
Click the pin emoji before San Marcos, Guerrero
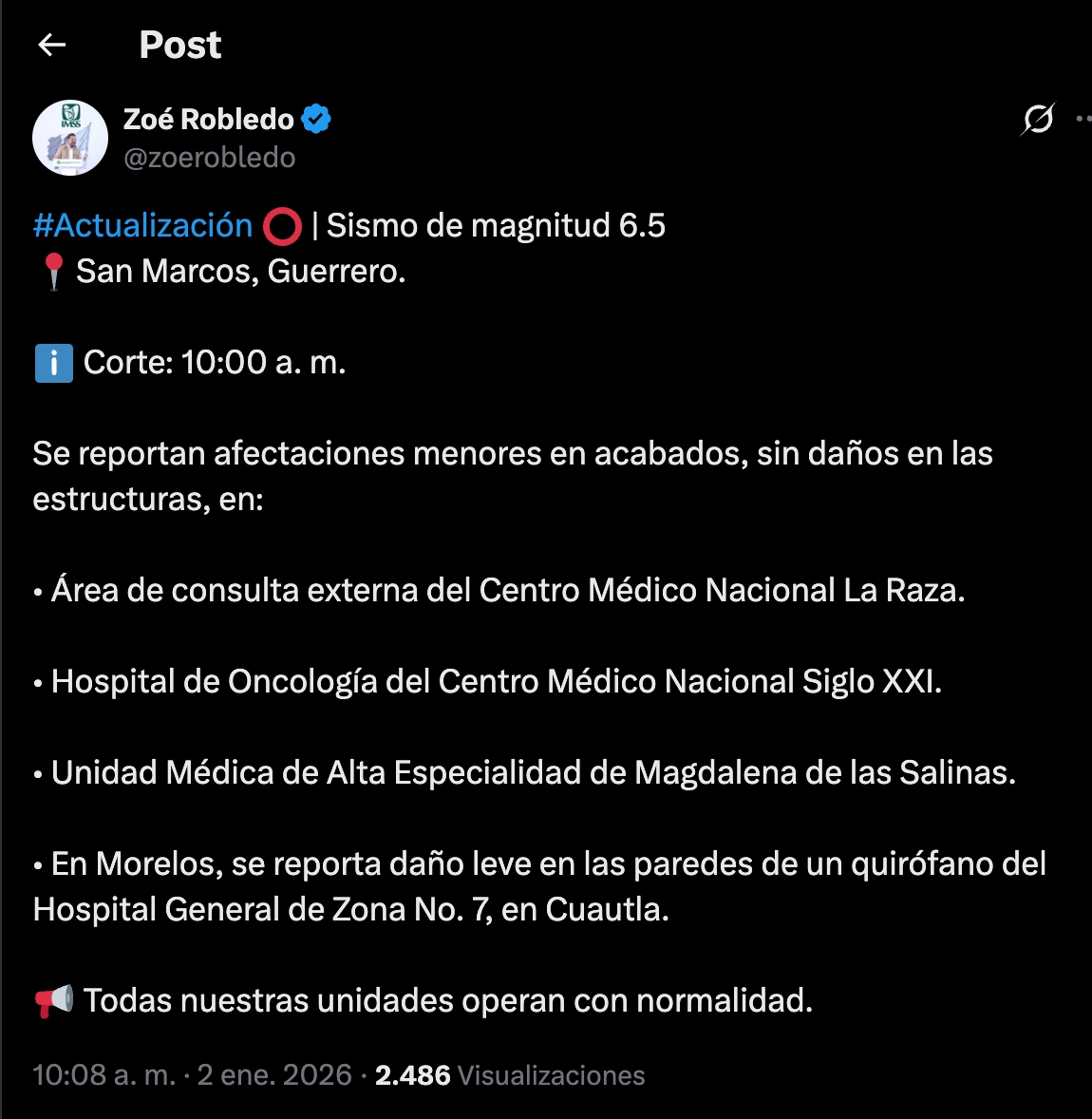pyautogui.click(x=52, y=271)
